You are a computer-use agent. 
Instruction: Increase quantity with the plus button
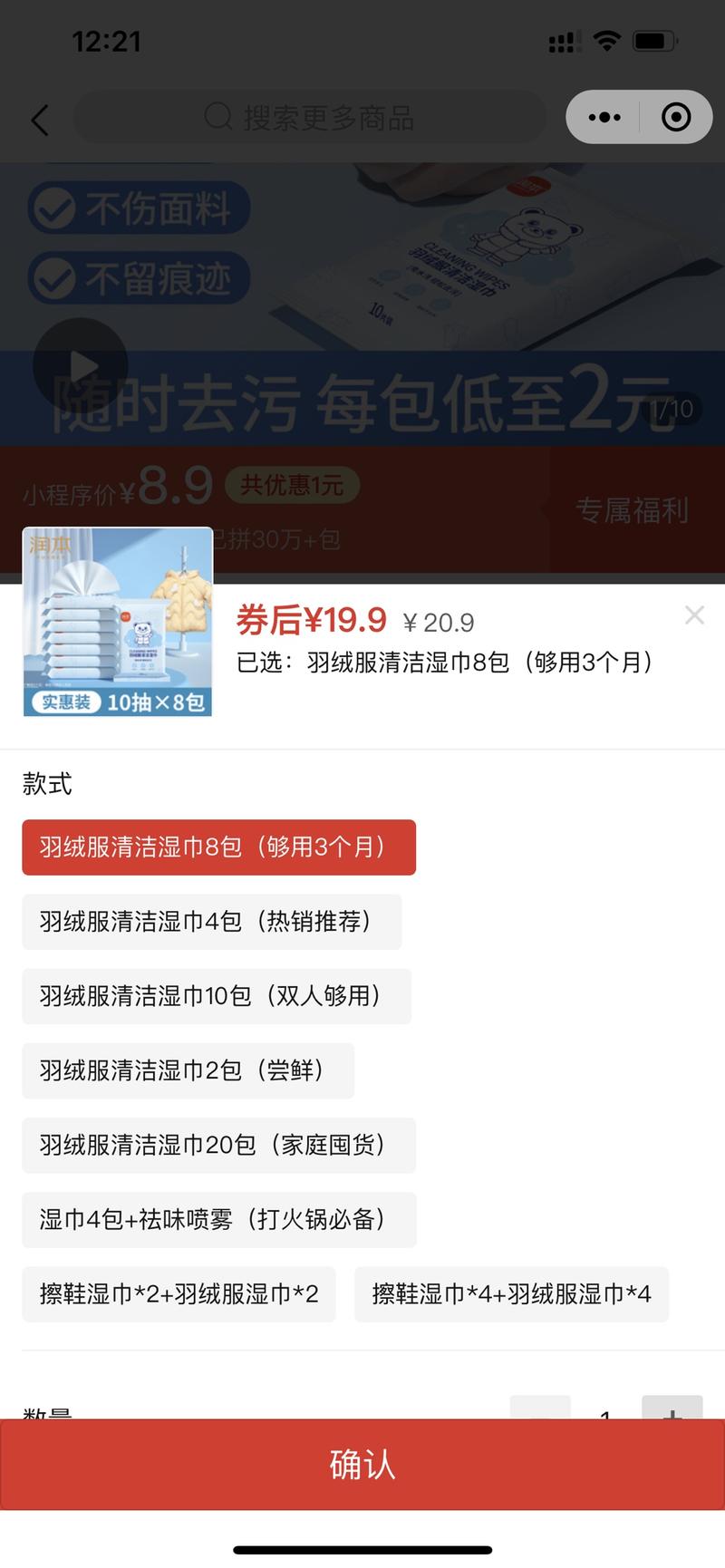[672, 1408]
